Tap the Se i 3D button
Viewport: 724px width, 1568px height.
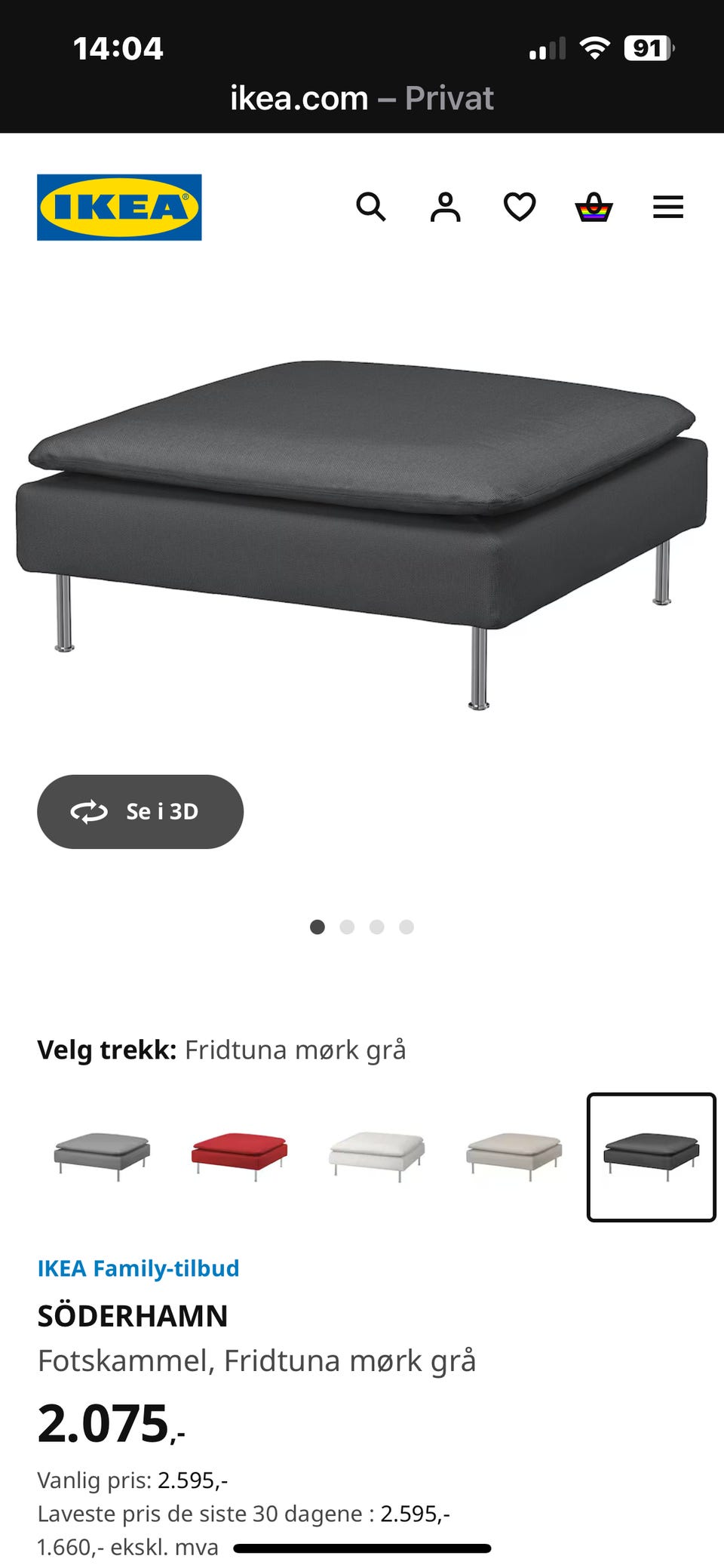(140, 811)
